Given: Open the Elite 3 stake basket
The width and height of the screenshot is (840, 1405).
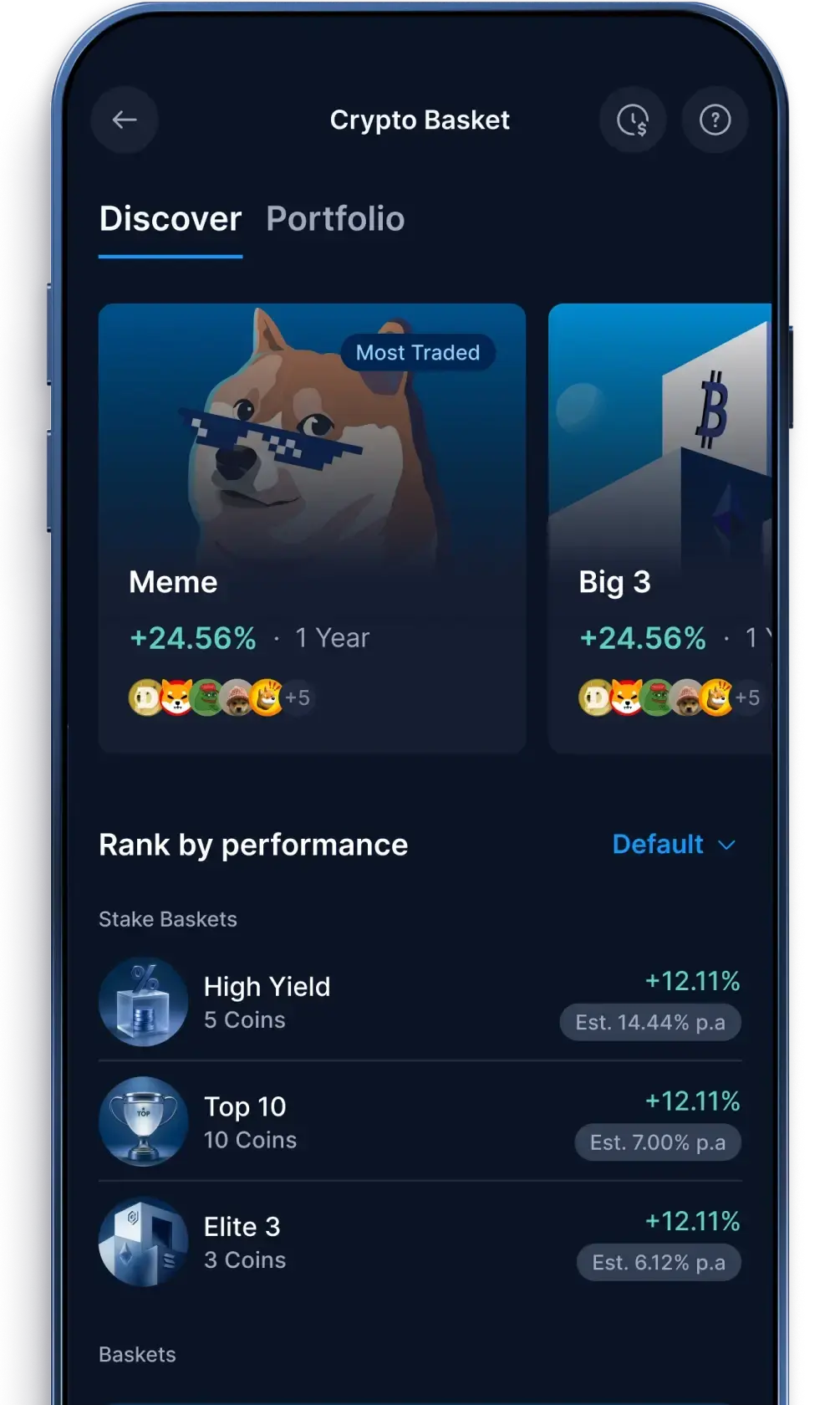Looking at the screenshot, I should tap(420, 1242).
